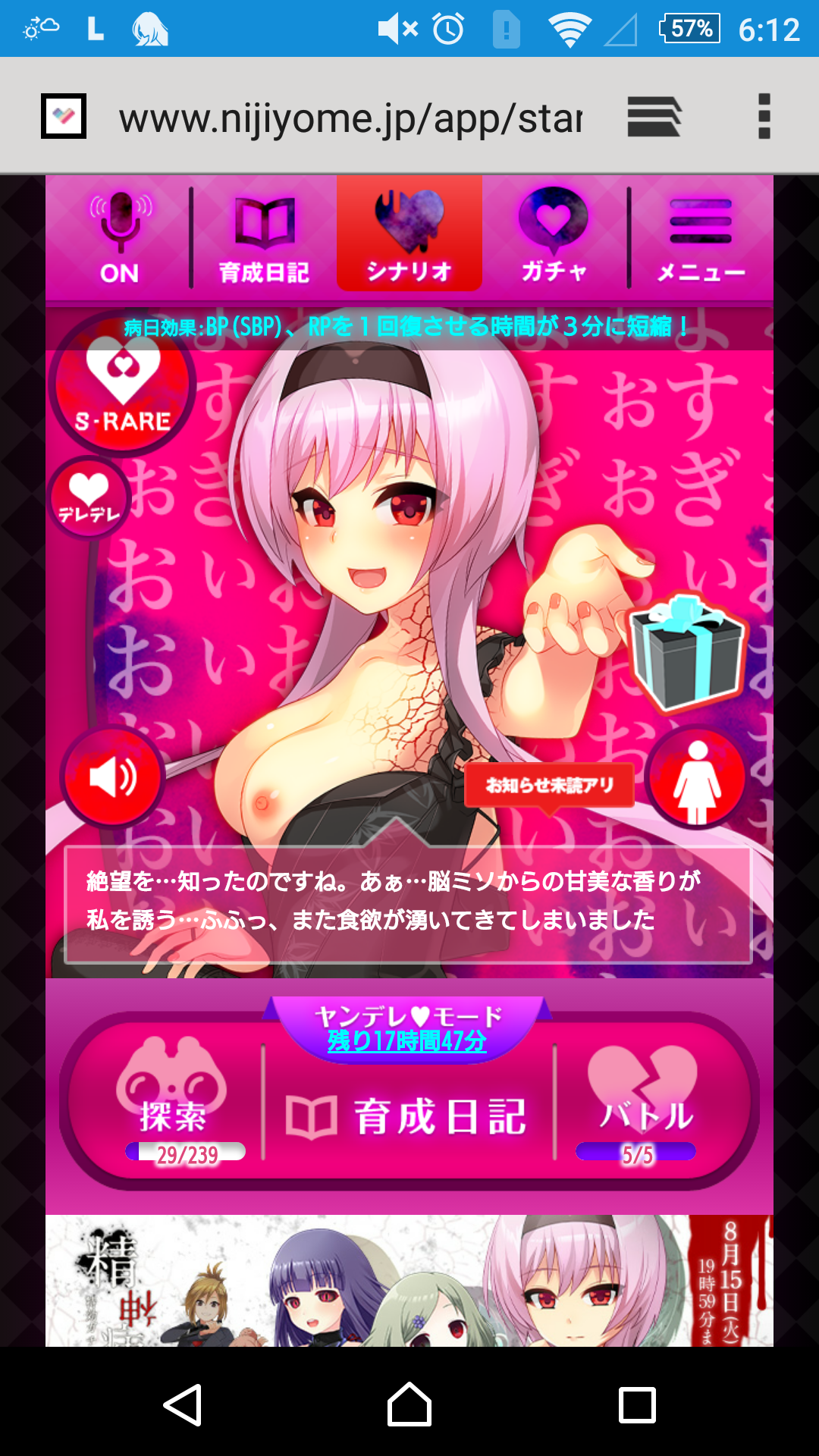Tap the red speaker sound button
Viewport: 819px width, 1456px height.
(113, 777)
